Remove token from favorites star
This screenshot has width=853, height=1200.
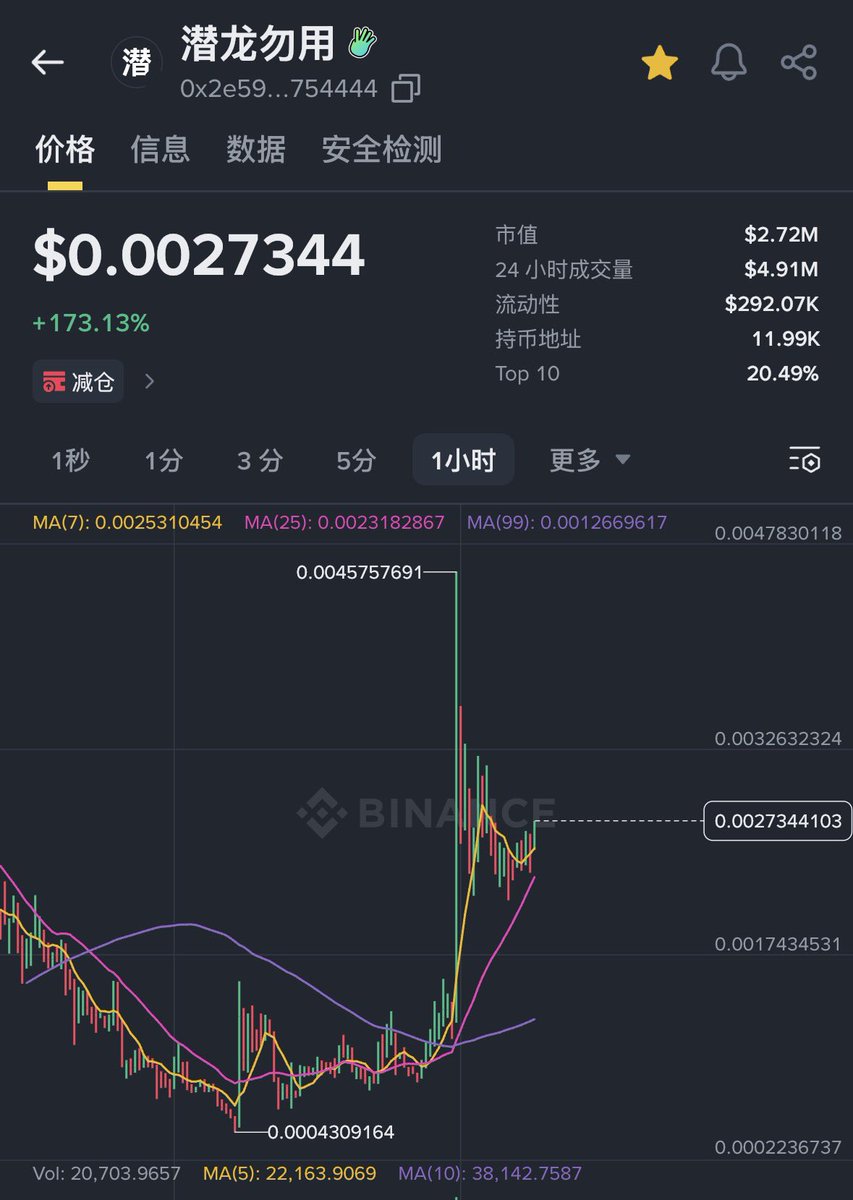pos(659,63)
